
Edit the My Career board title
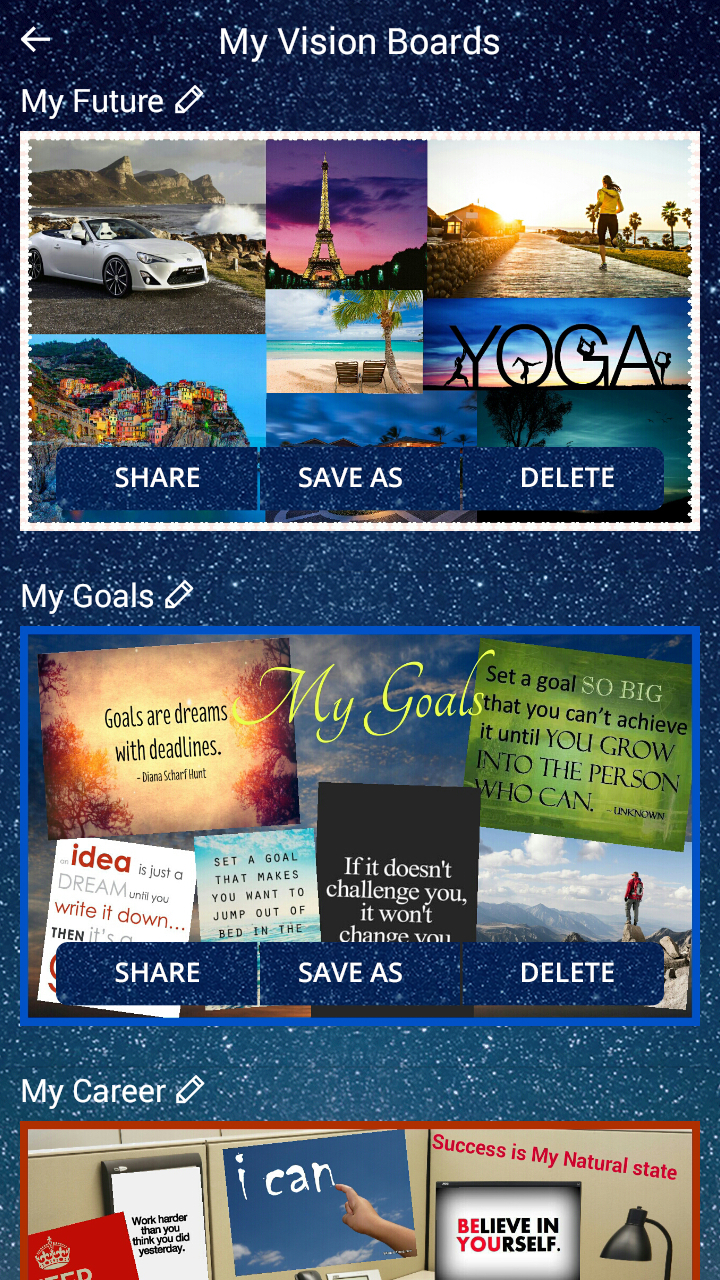[x=190, y=1090]
